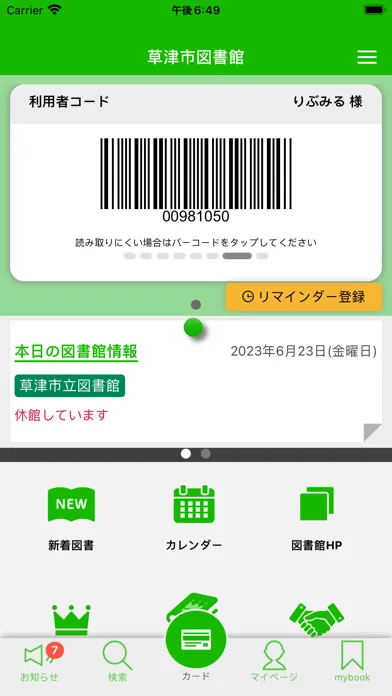The height and width of the screenshot is (696, 392).
Task: Open the 本日の図書館情報 link
Action: coord(76,352)
